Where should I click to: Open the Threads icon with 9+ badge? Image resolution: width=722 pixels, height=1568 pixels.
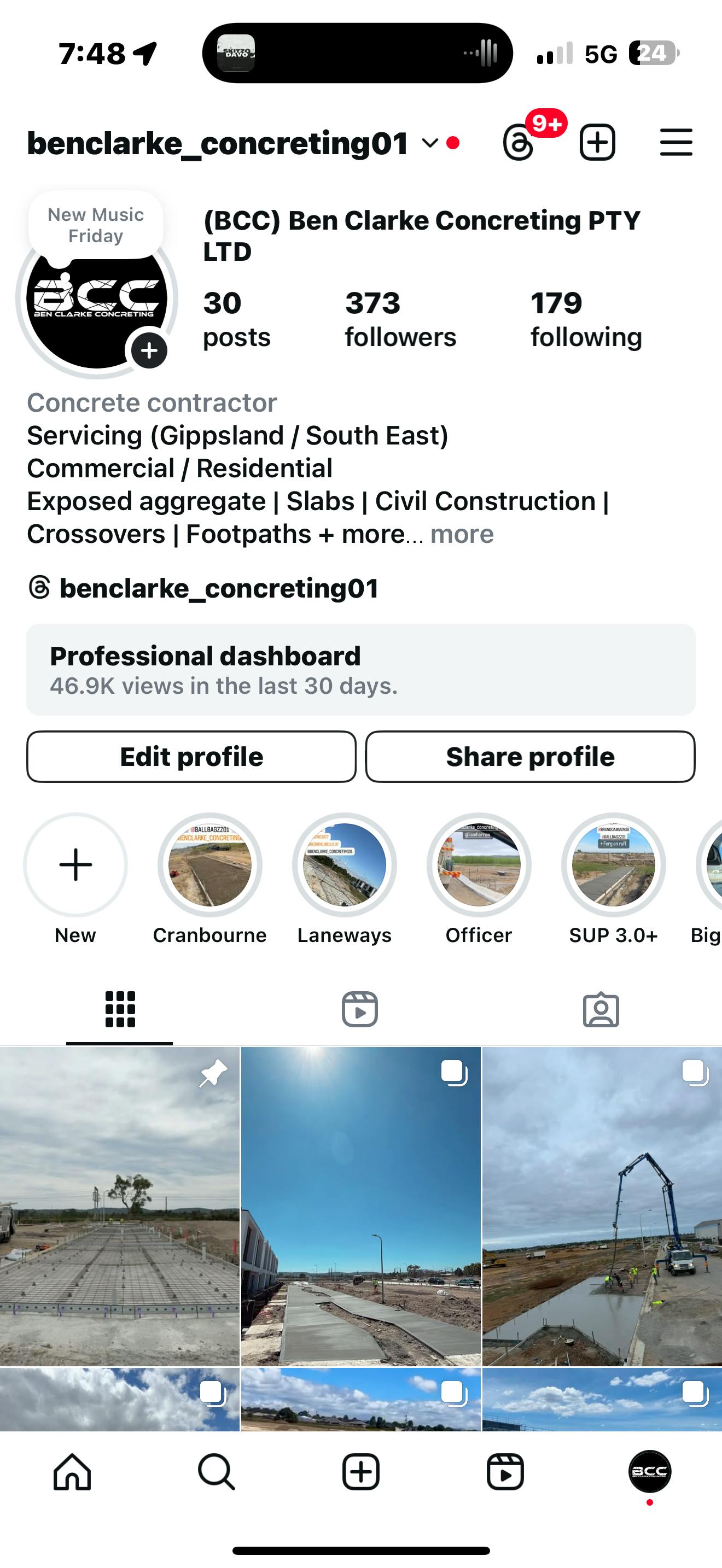click(519, 143)
